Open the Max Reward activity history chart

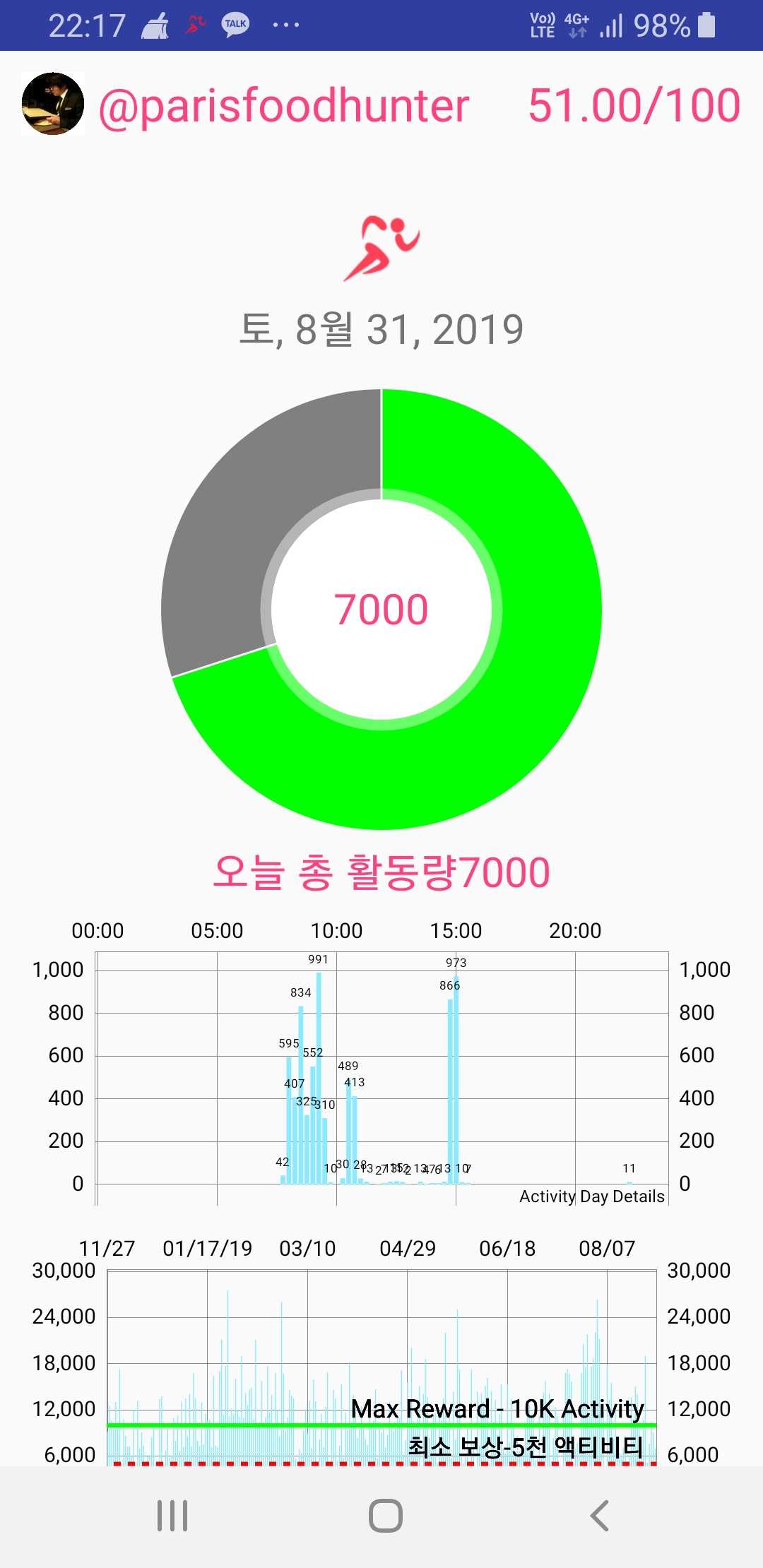tap(381, 1351)
